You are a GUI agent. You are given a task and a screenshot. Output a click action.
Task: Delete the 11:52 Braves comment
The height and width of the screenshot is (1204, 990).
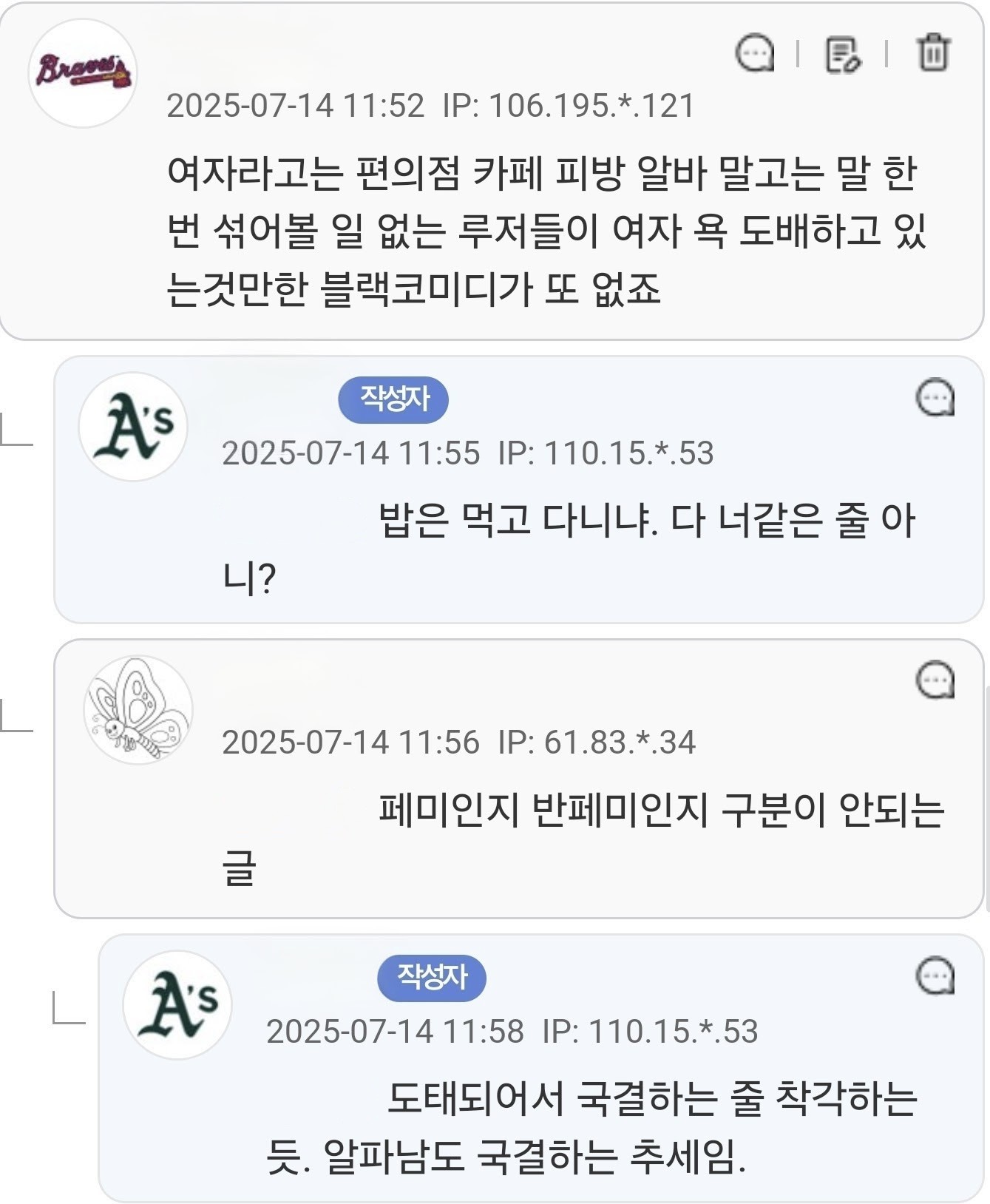[x=933, y=53]
